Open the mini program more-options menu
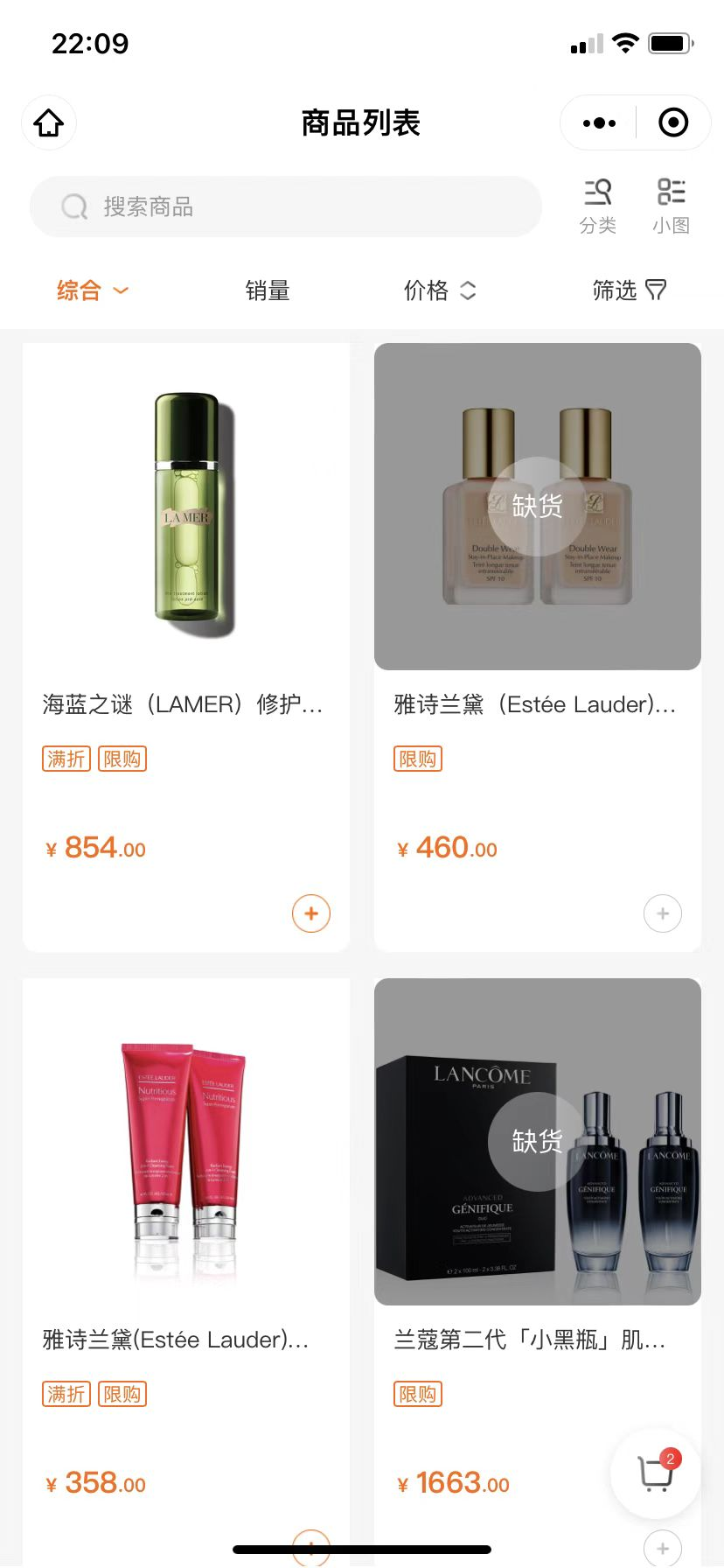 coord(599,122)
